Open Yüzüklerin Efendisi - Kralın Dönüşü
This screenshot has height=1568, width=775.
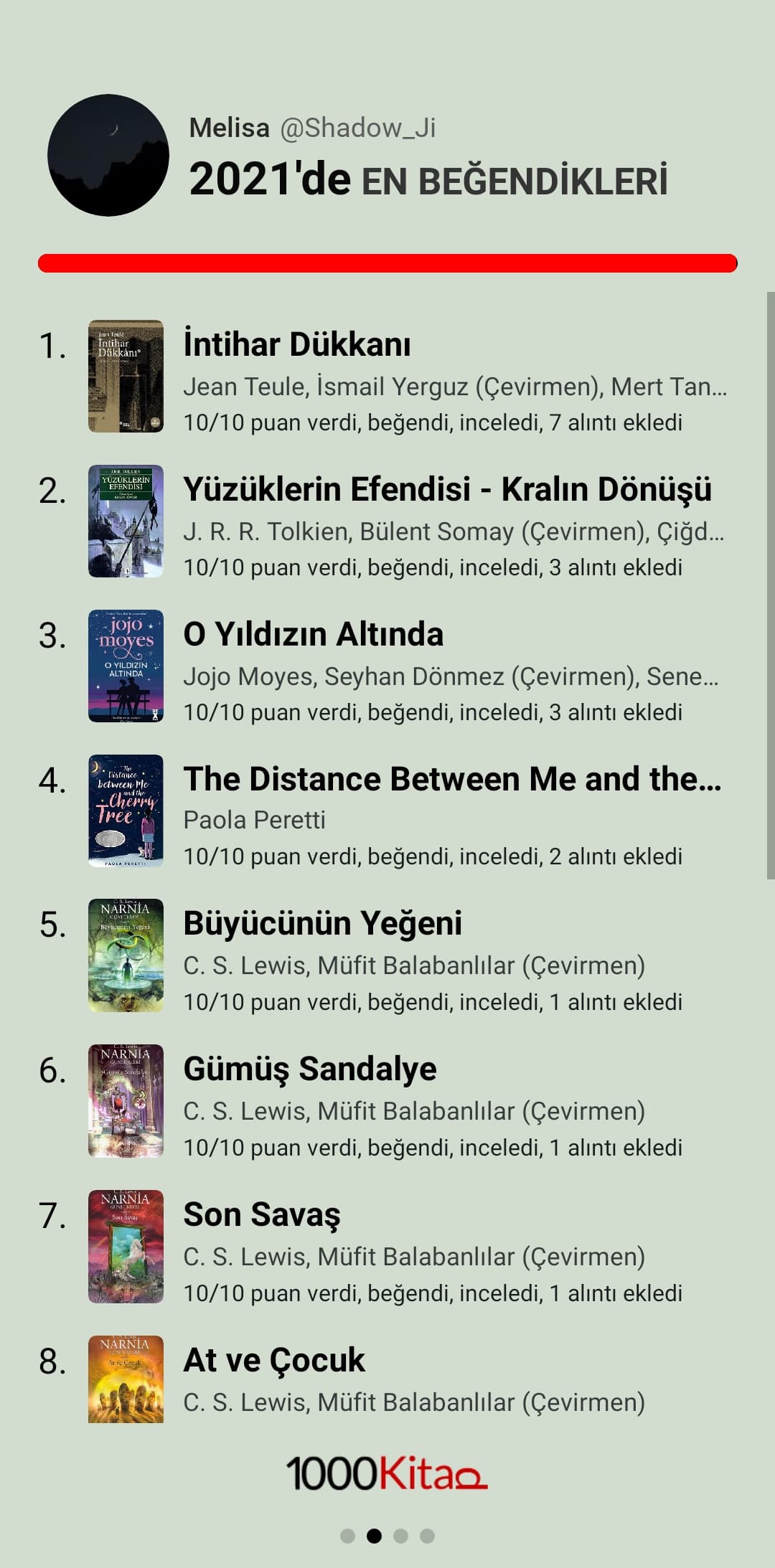(446, 490)
